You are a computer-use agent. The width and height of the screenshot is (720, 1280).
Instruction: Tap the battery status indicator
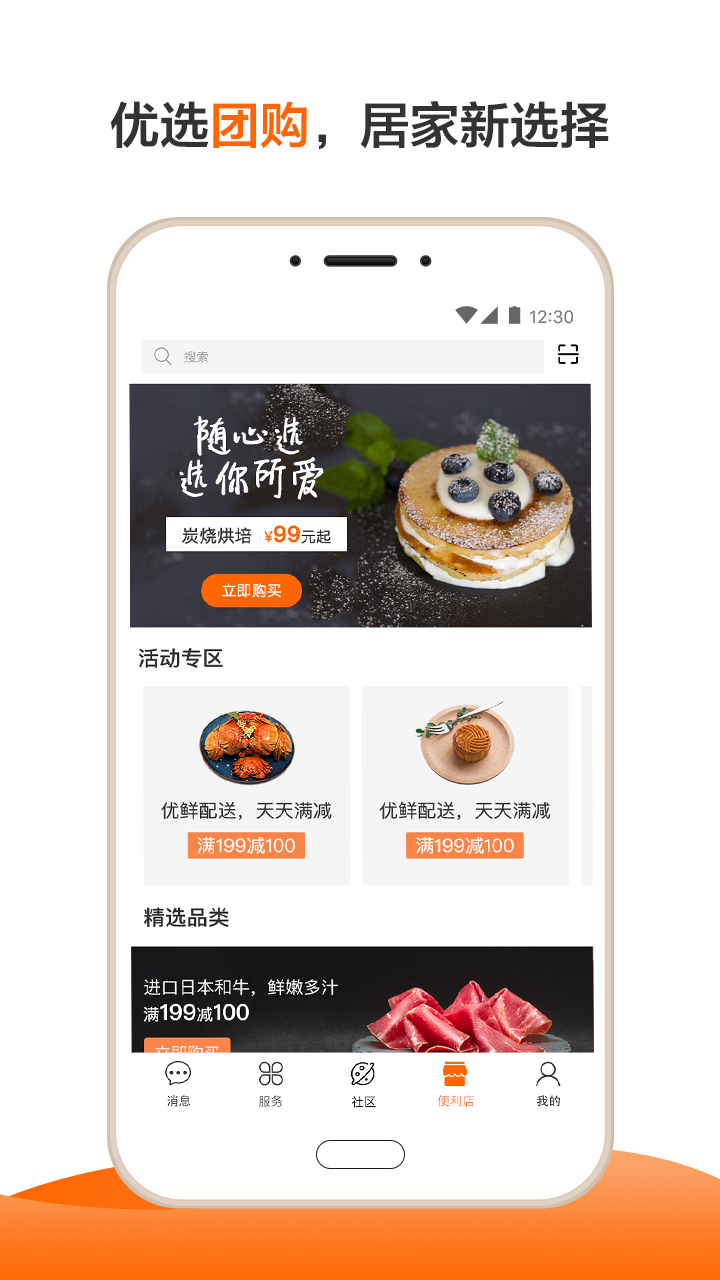coord(515,313)
